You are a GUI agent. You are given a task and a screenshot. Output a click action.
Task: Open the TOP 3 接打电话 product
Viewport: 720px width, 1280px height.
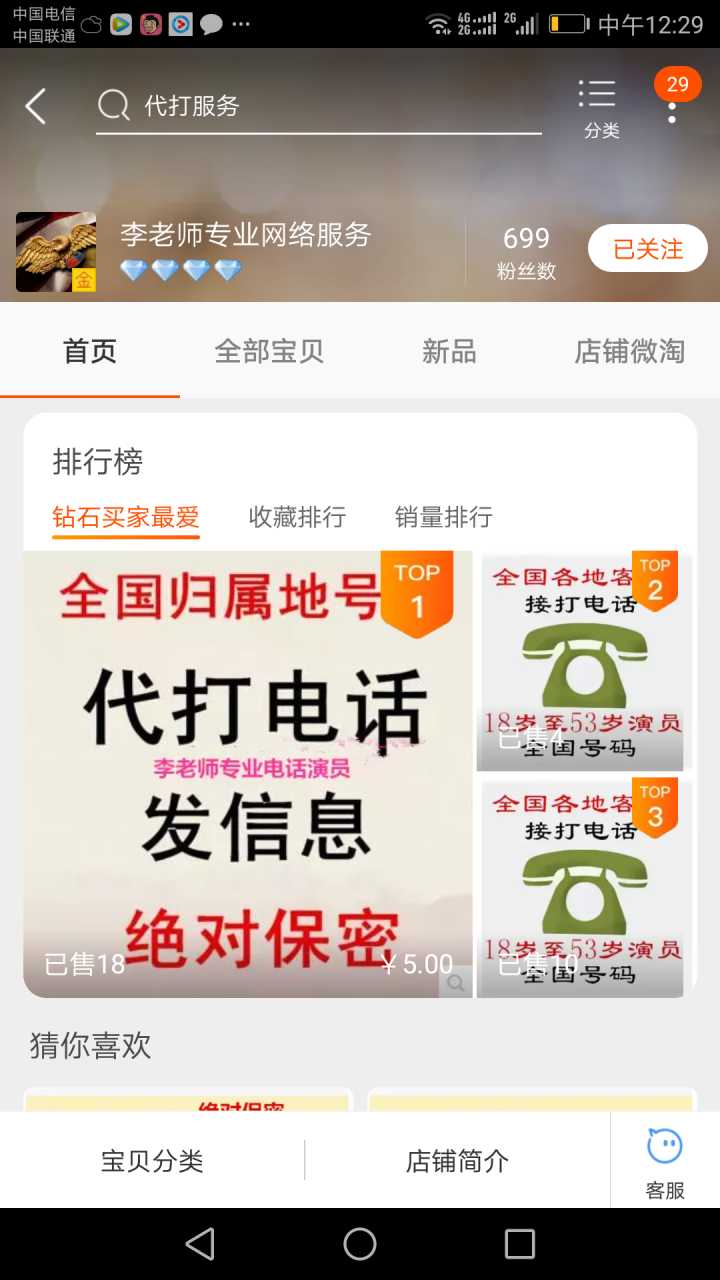pyautogui.click(x=583, y=888)
